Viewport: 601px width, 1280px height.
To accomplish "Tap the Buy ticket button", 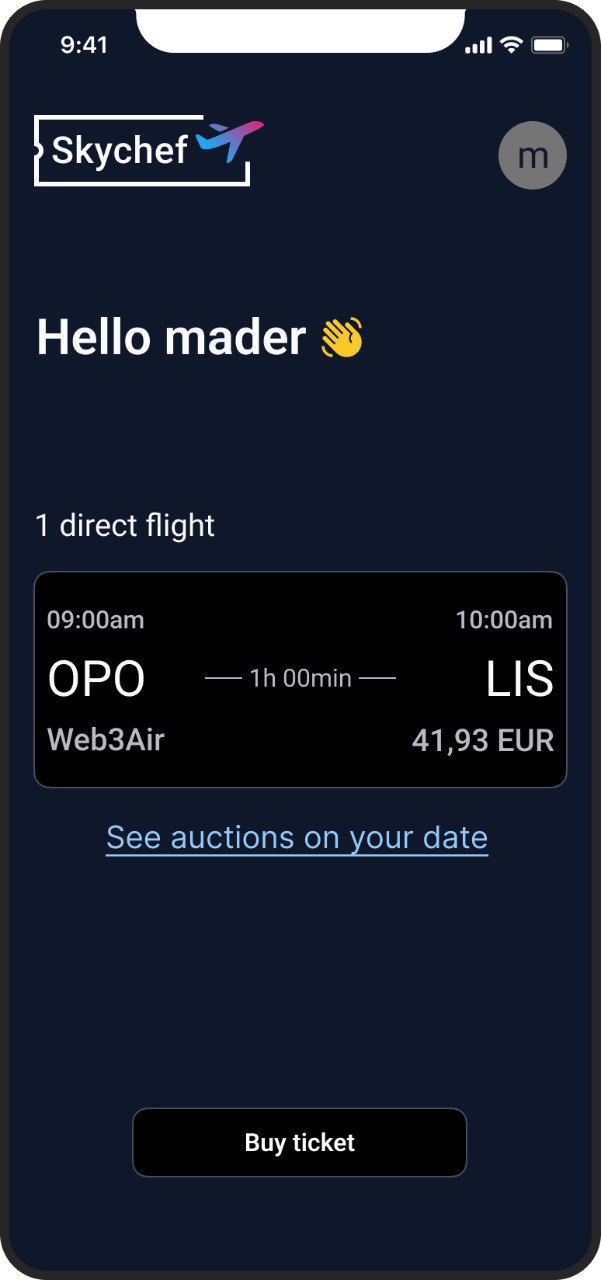I will coord(300,1142).
